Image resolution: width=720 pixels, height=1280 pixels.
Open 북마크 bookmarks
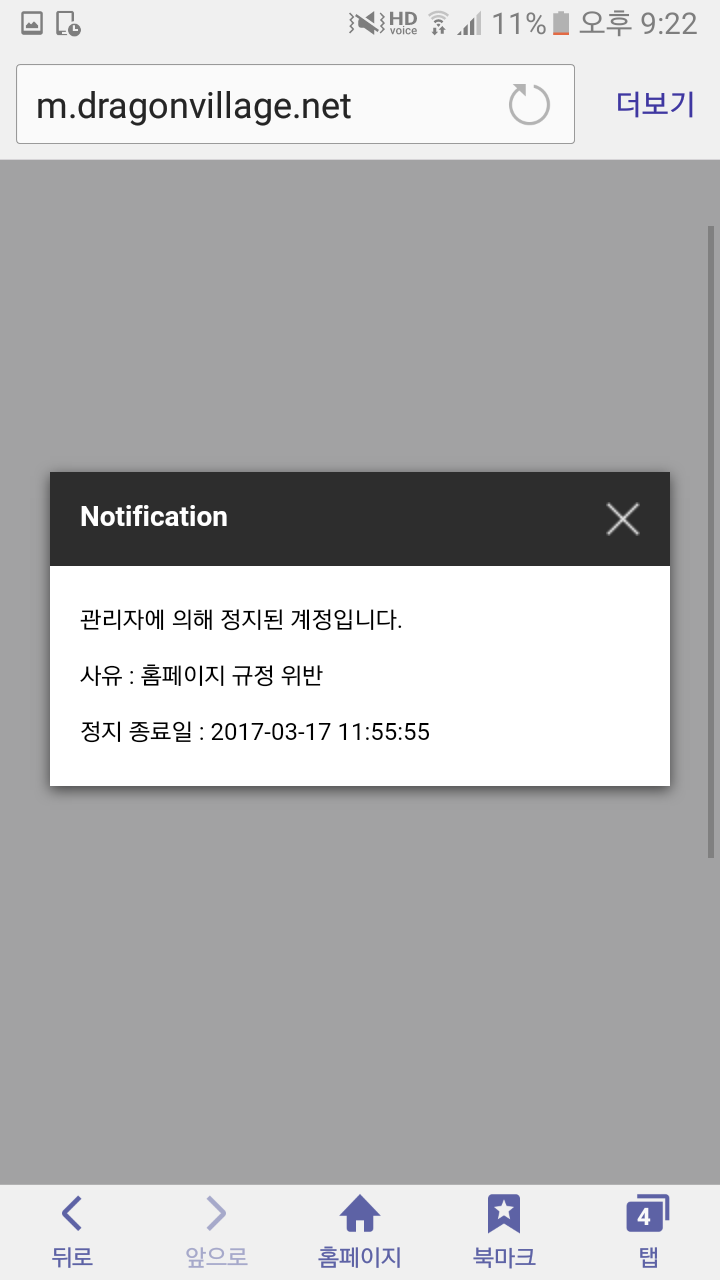point(504,1232)
